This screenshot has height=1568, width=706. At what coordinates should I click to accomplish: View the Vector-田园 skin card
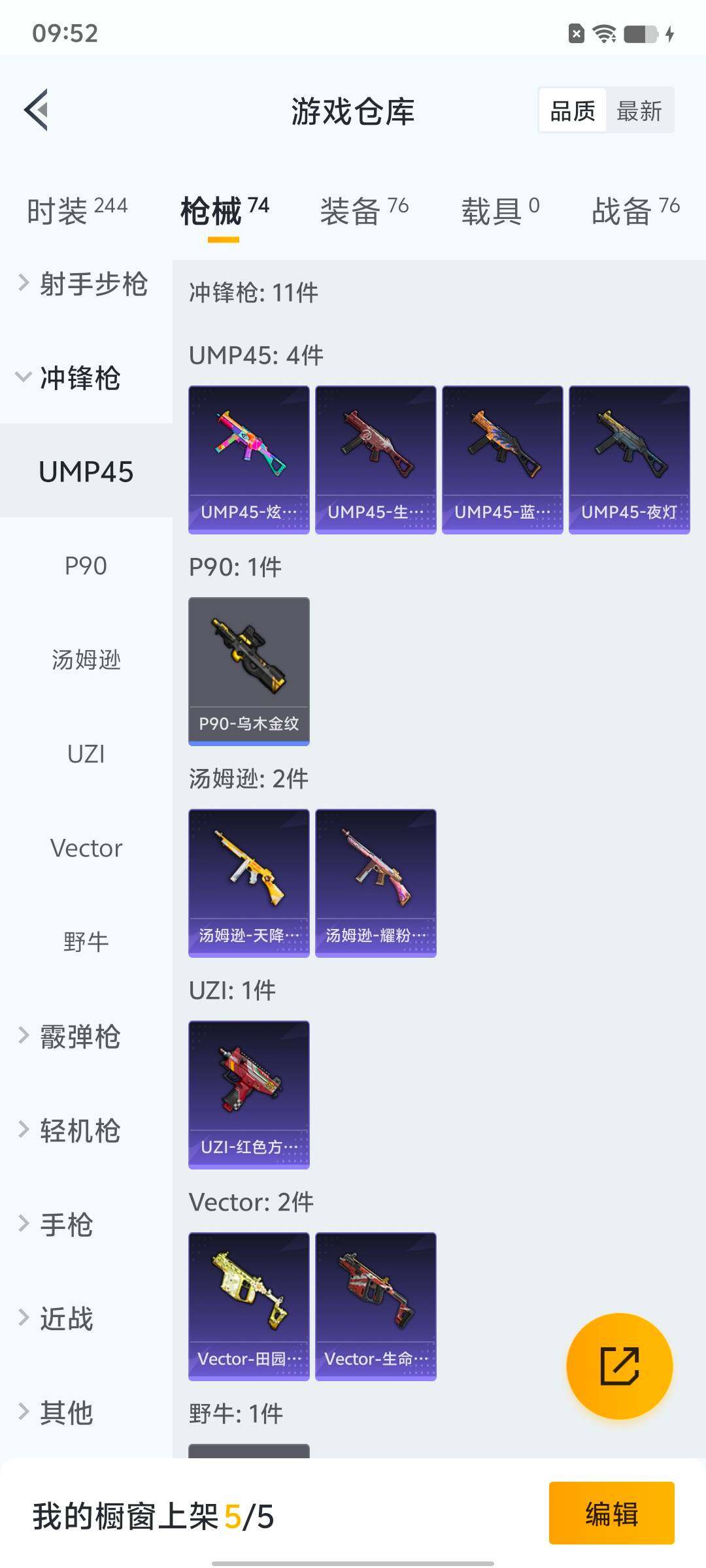(248, 1306)
